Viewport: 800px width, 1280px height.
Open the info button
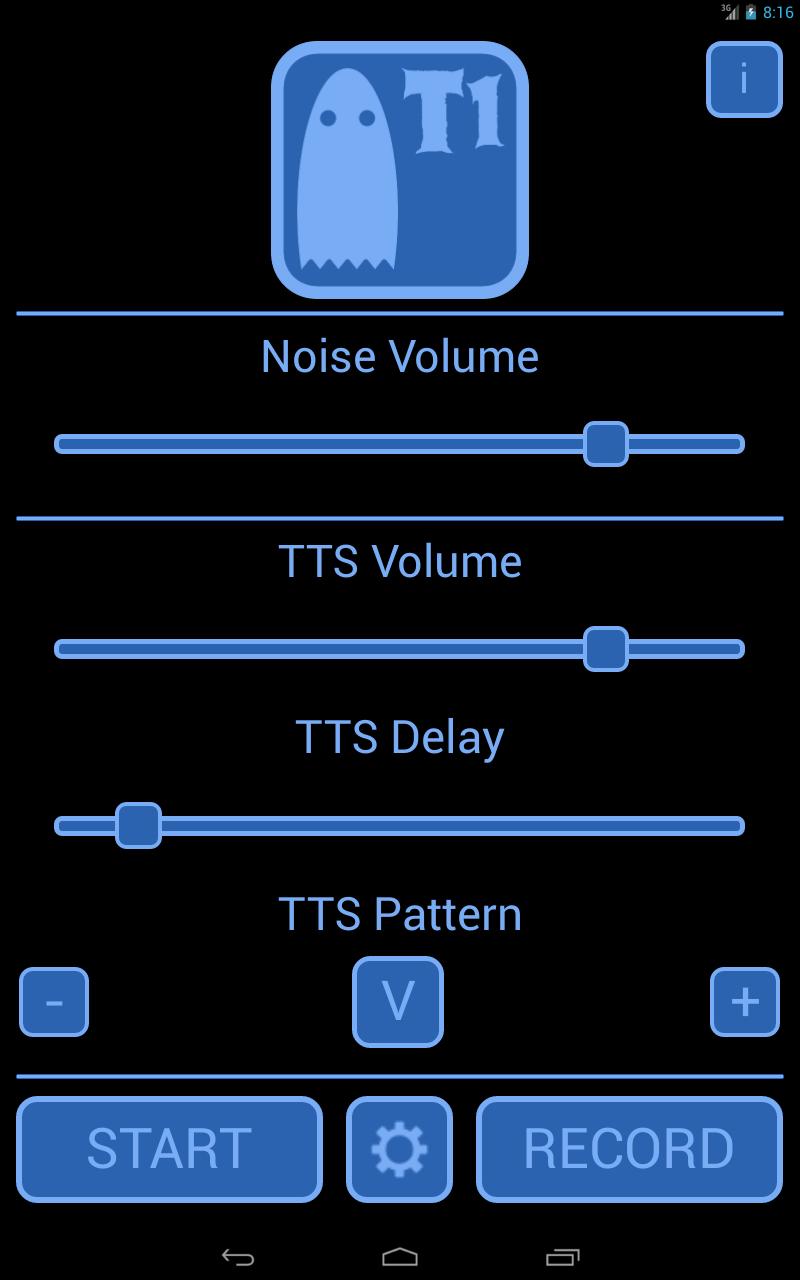click(x=744, y=79)
